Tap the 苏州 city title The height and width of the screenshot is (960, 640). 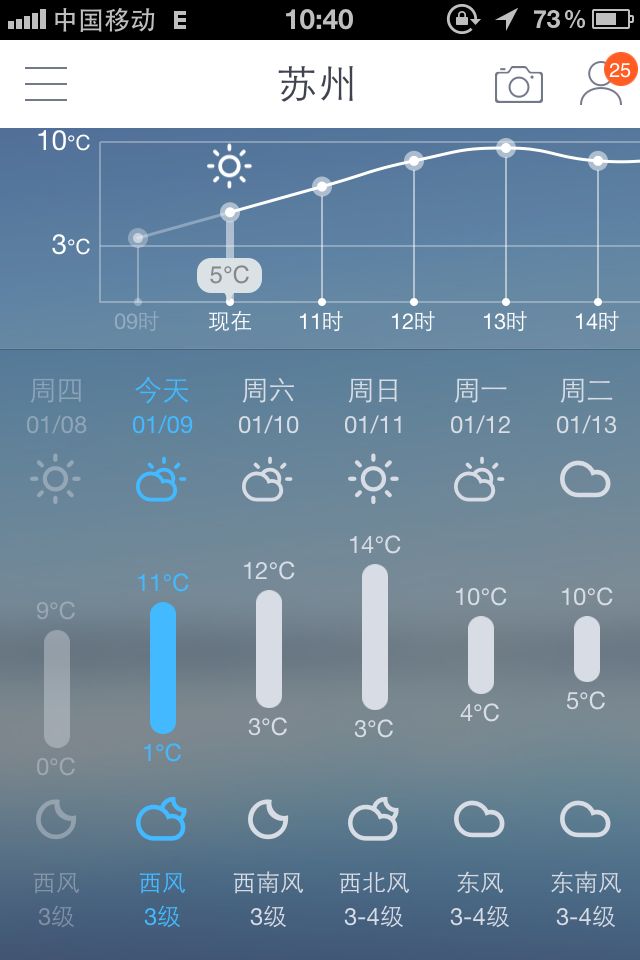pos(317,84)
